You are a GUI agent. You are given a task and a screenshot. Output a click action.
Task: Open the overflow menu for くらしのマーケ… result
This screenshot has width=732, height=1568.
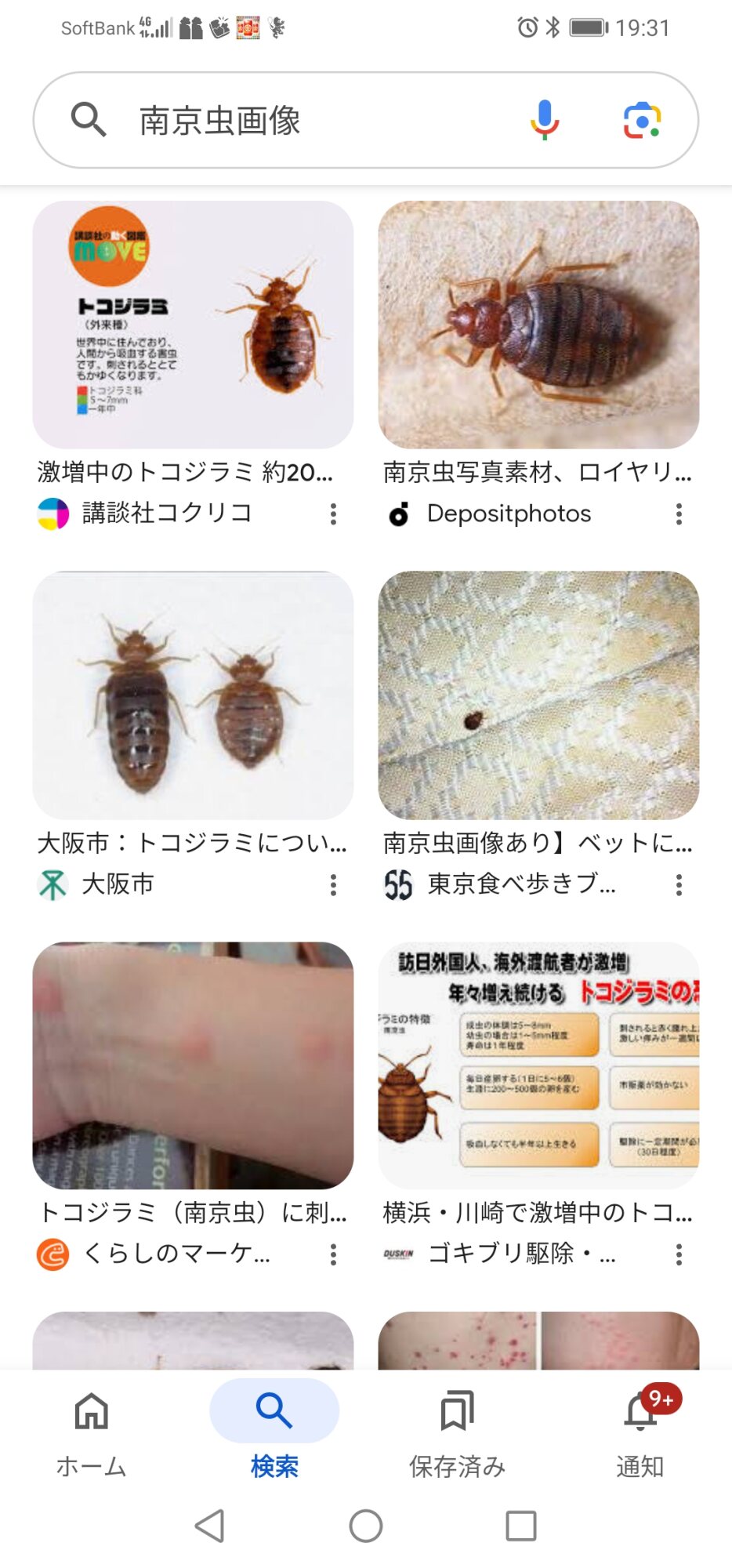pyautogui.click(x=334, y=1254)
